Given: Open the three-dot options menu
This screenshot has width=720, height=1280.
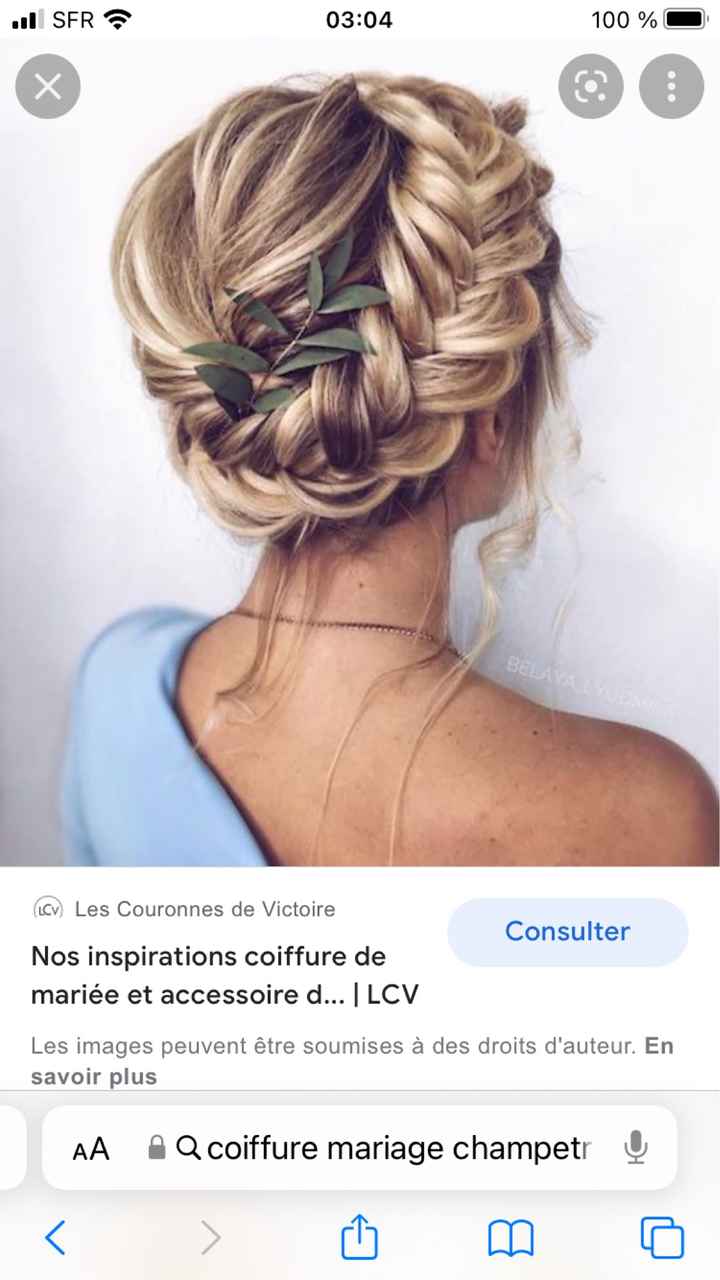Looking at the screenshot, I should [x=671, y=86].
